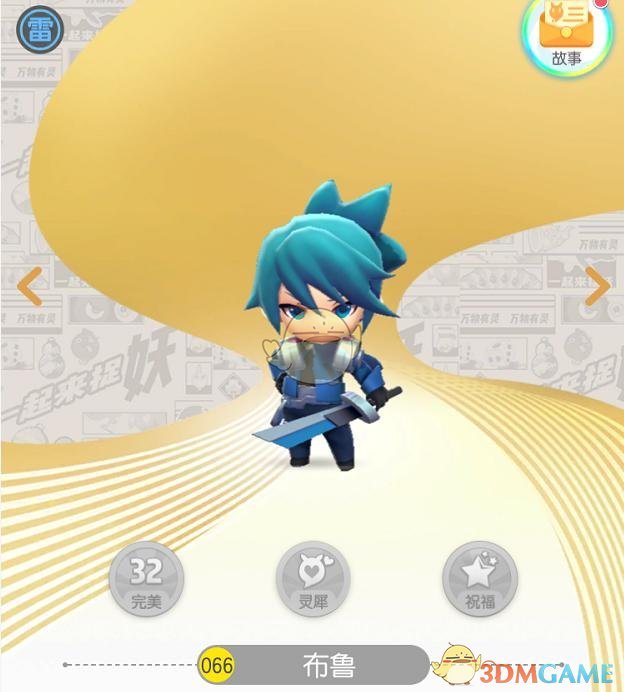Go to the previous character

[29, 286]
